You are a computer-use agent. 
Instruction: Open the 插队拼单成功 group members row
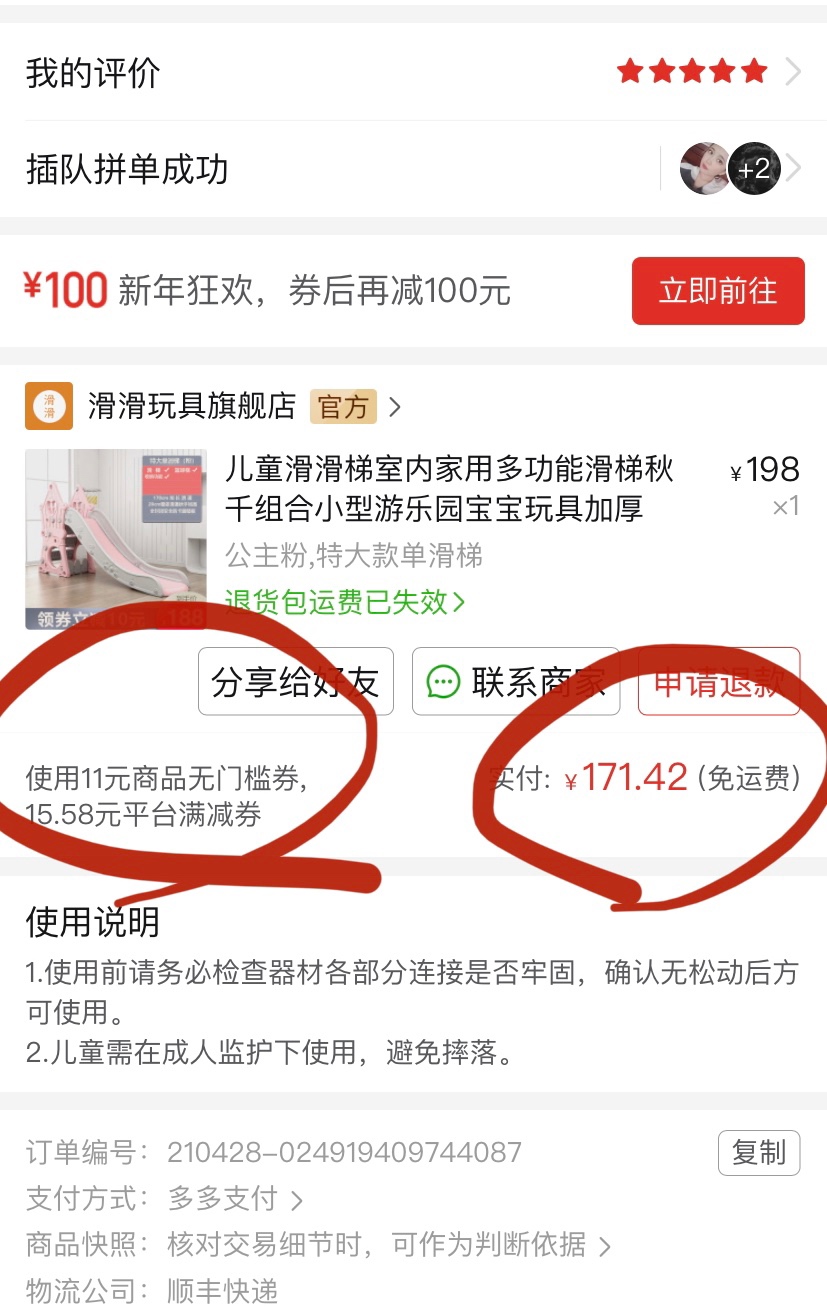click(x=413, y=169)
